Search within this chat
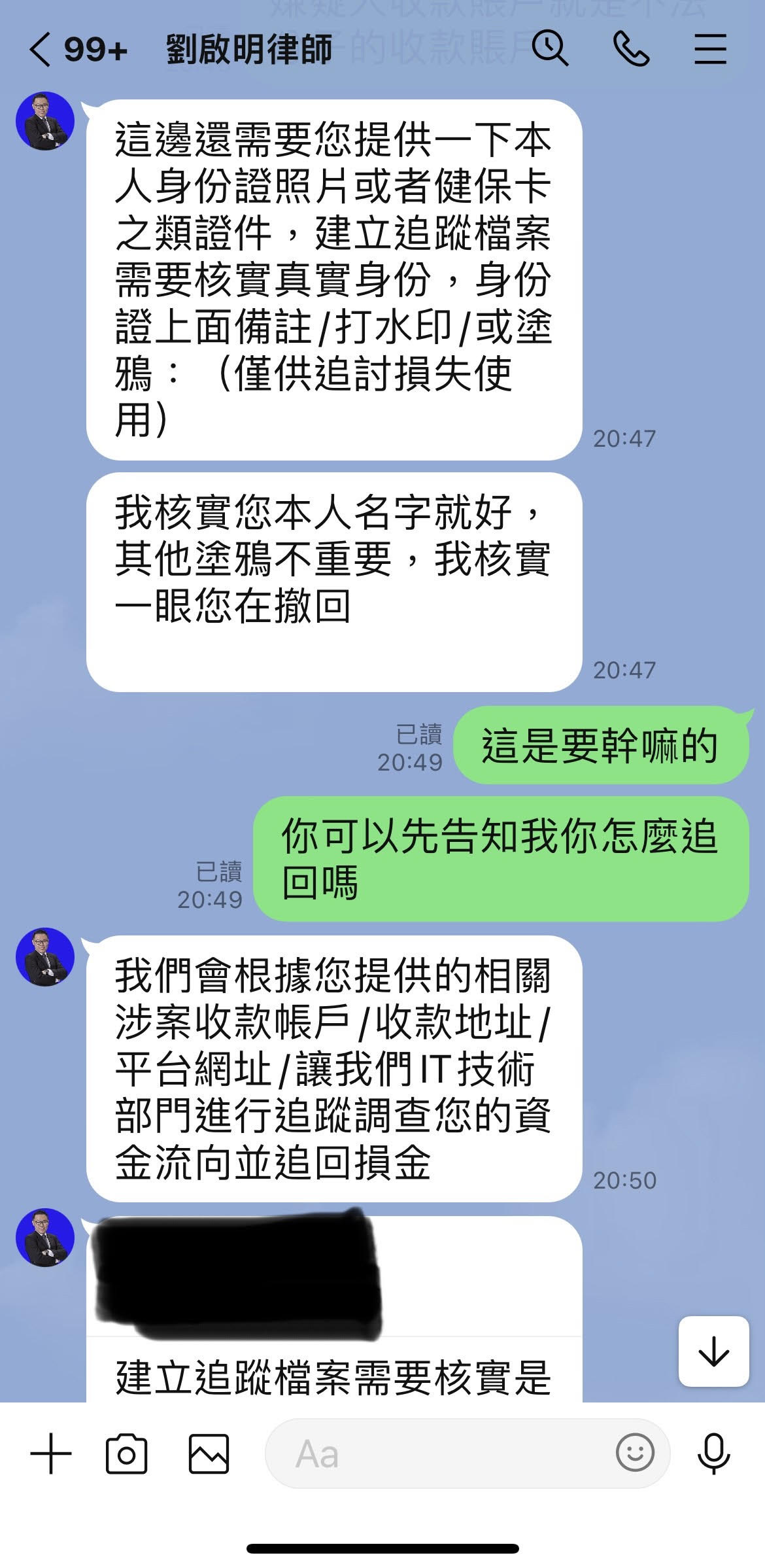 (549, 50)
